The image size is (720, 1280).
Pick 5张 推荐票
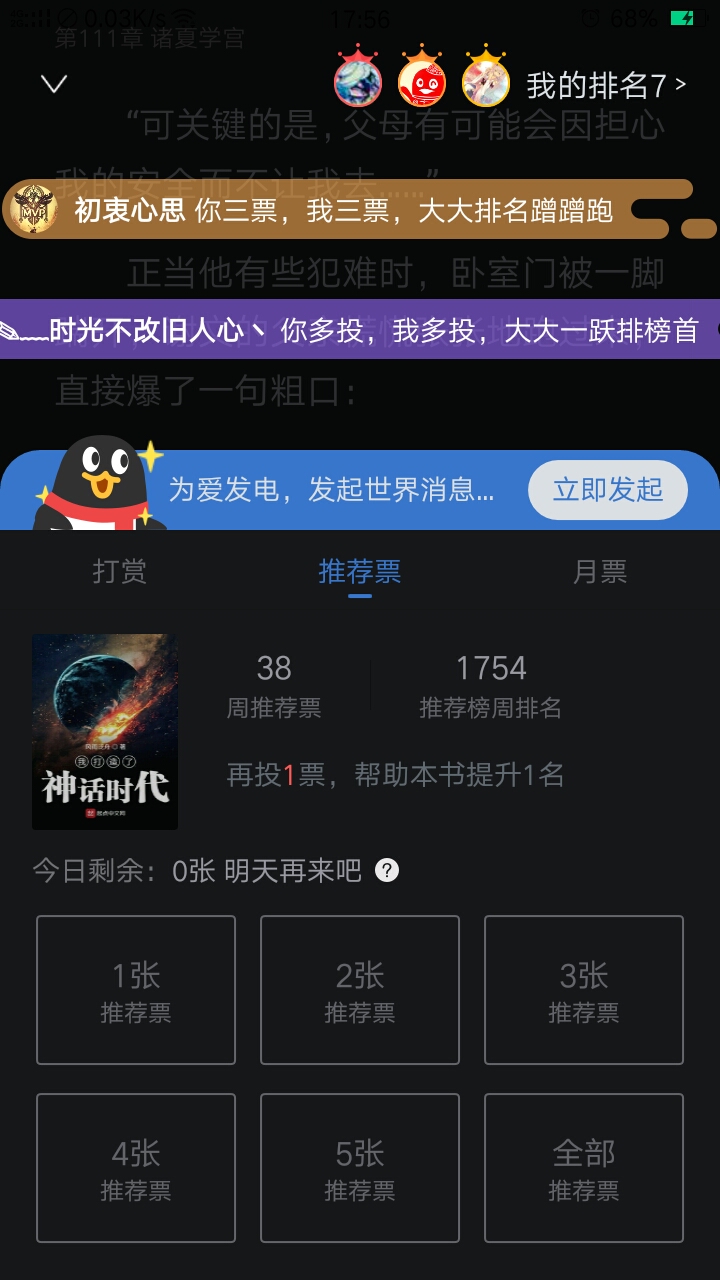pyautogui.click(x=360, y=1168)
